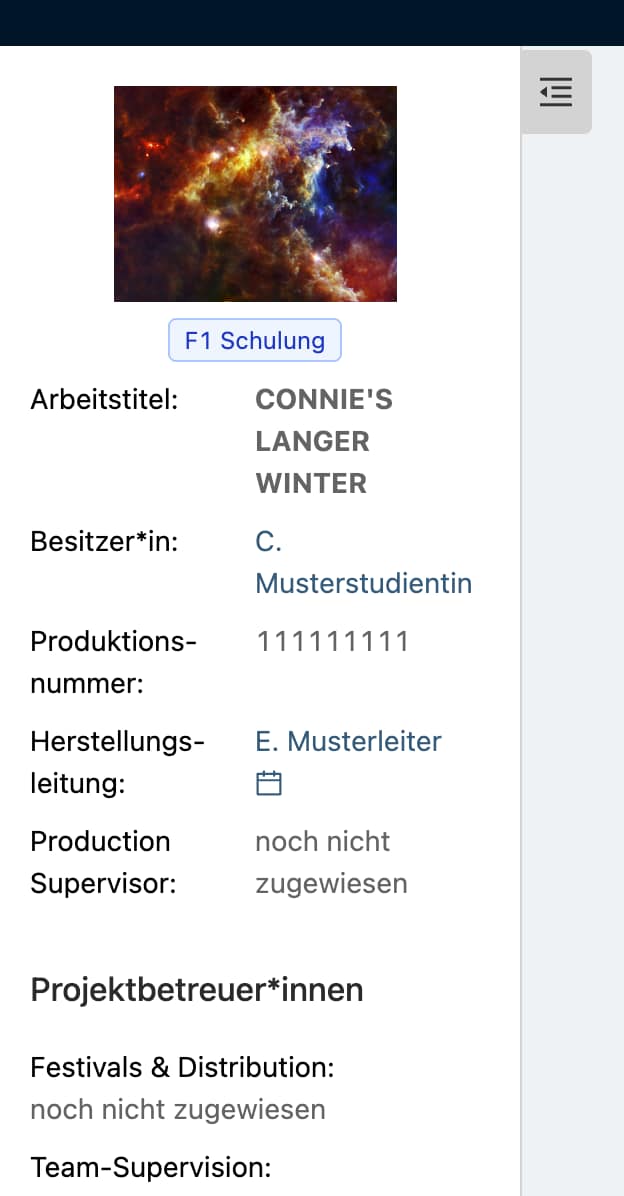Open E. Musterleiter's profile link
Screen dimensions: 624x1196
(x=348, y=741)
